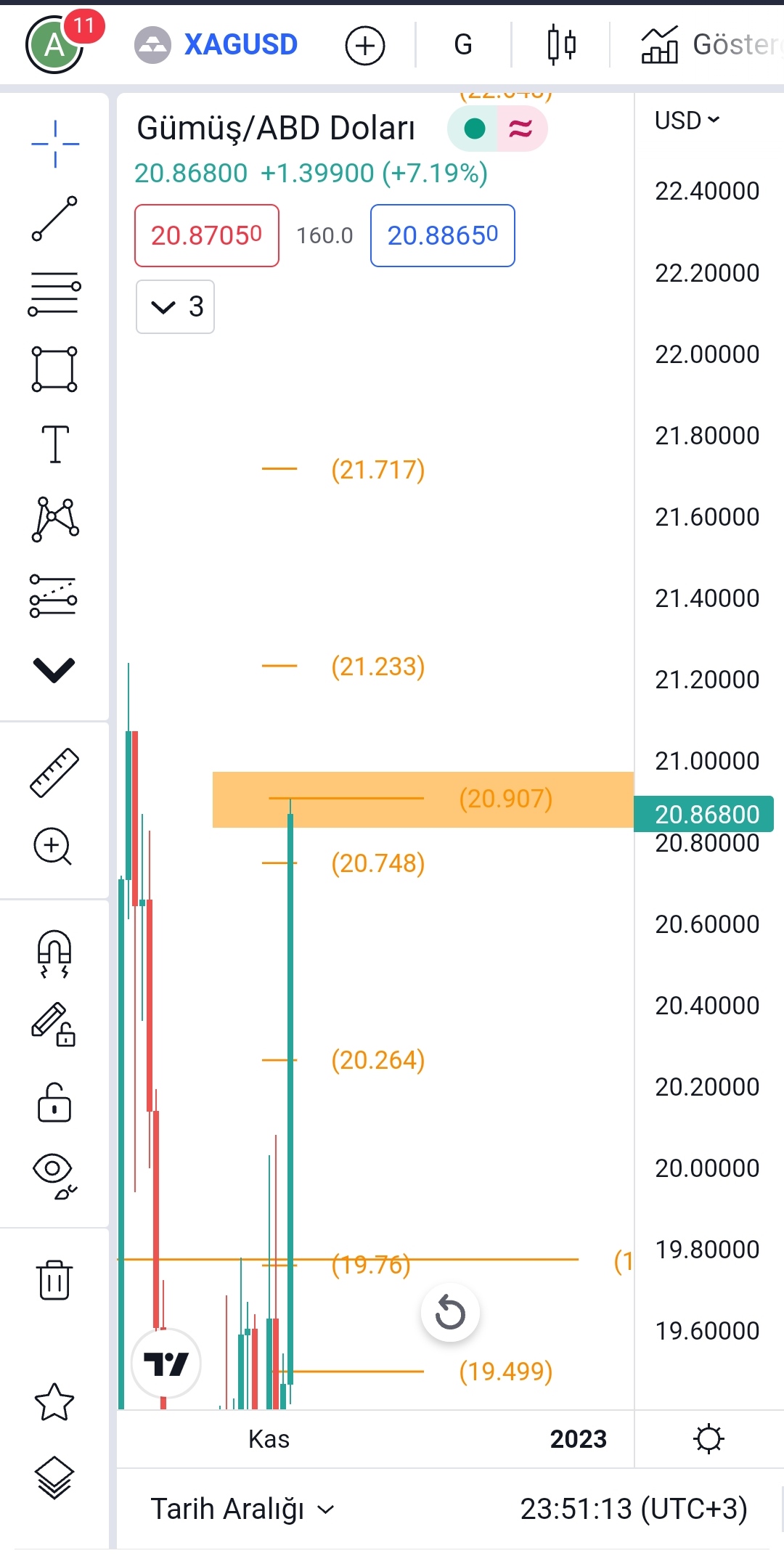Image resolution: width=784 pixels, height=1556 pixels.
Task: Select the text annotation tool
Action: point(55,444)
